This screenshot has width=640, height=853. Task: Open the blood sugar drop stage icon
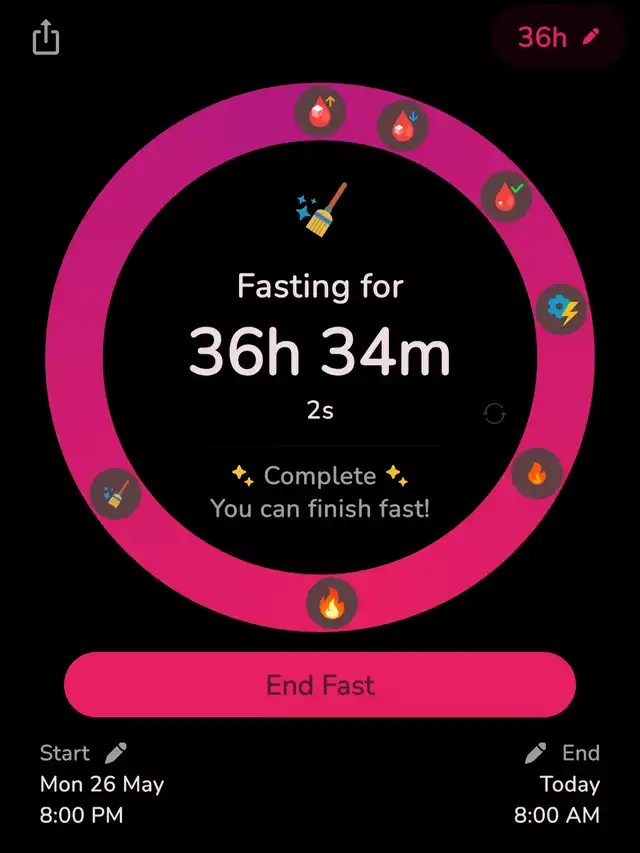point(402,126)
